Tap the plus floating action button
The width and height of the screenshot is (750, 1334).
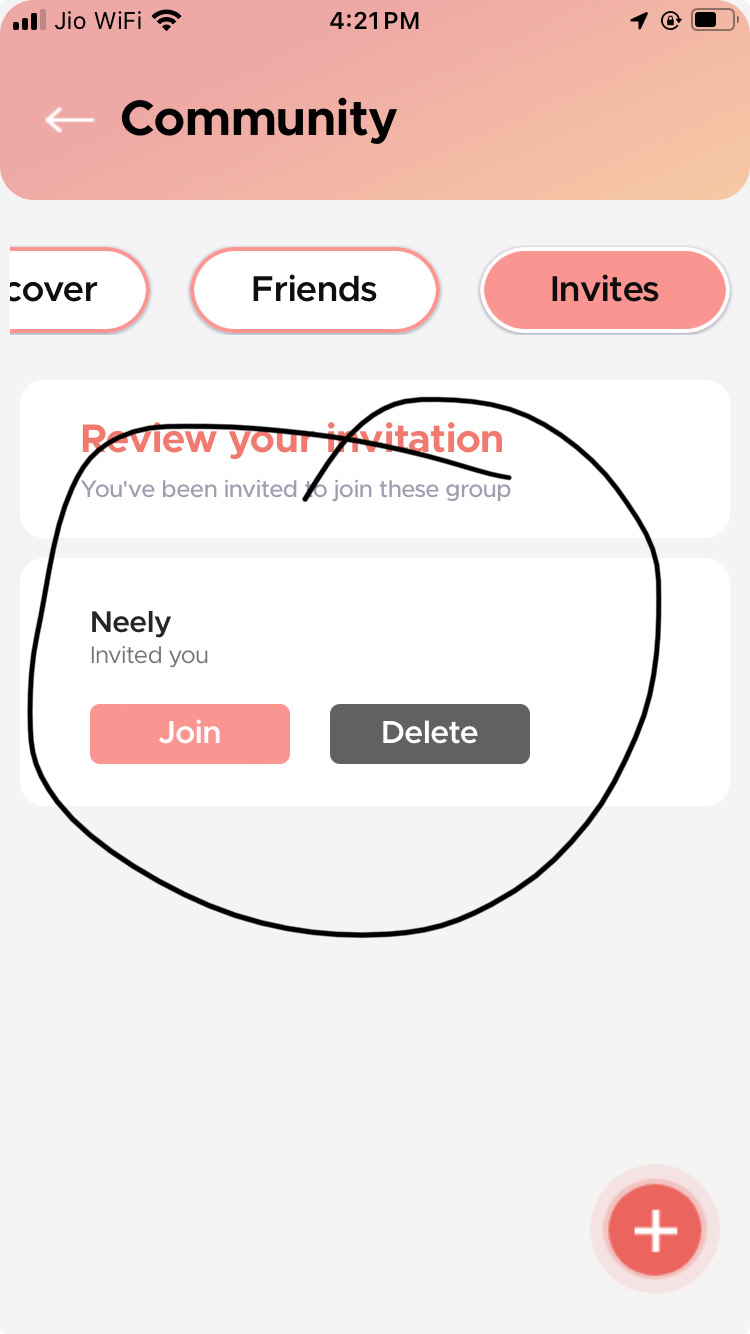654,1230
